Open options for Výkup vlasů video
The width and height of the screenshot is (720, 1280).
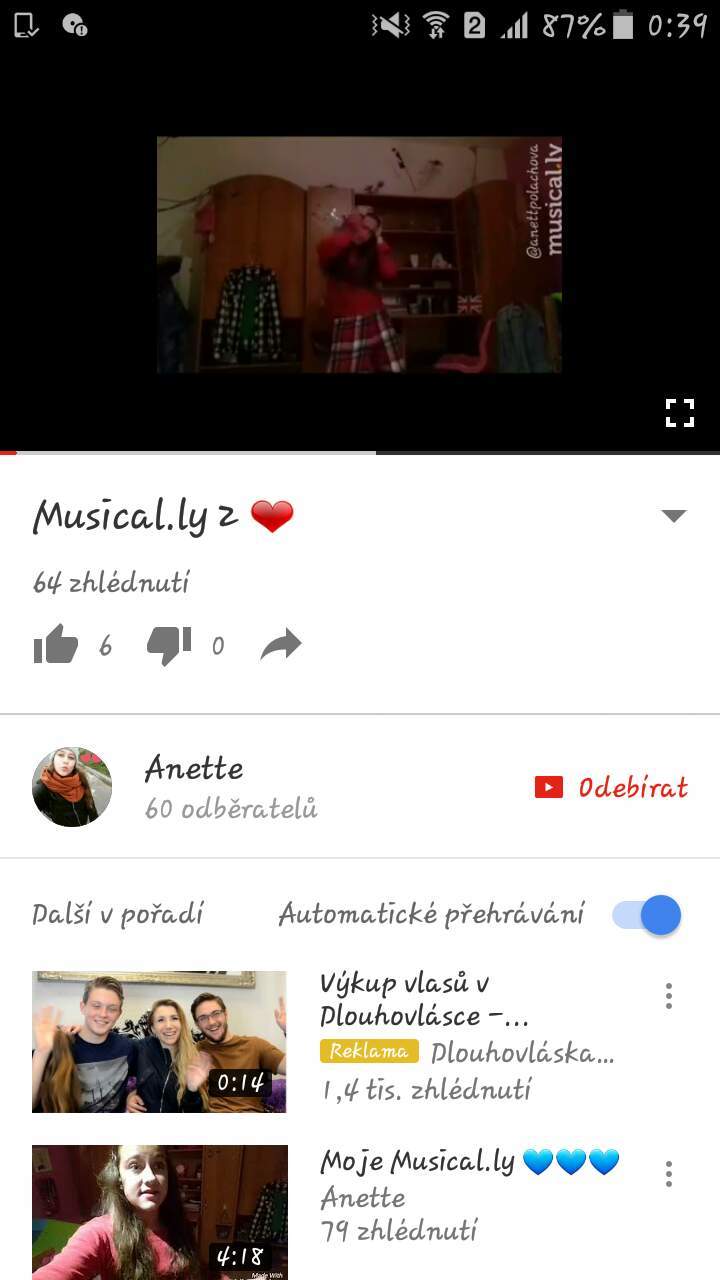point(668,995)
